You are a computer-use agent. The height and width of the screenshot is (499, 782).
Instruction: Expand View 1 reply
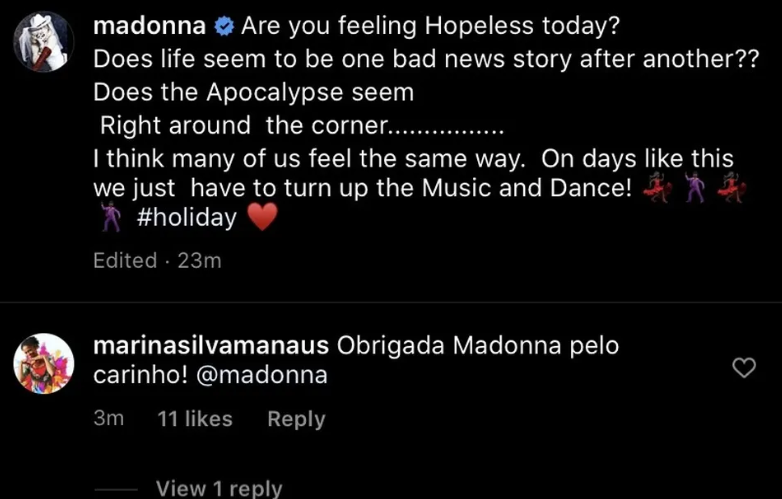click(219, 488)
